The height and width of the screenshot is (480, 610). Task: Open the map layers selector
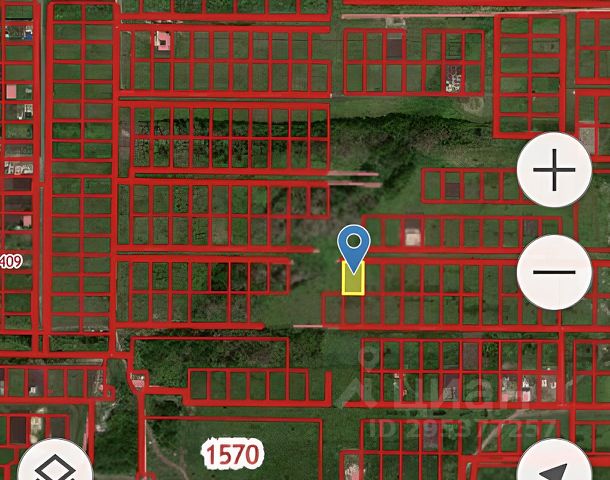coord(48,466)
